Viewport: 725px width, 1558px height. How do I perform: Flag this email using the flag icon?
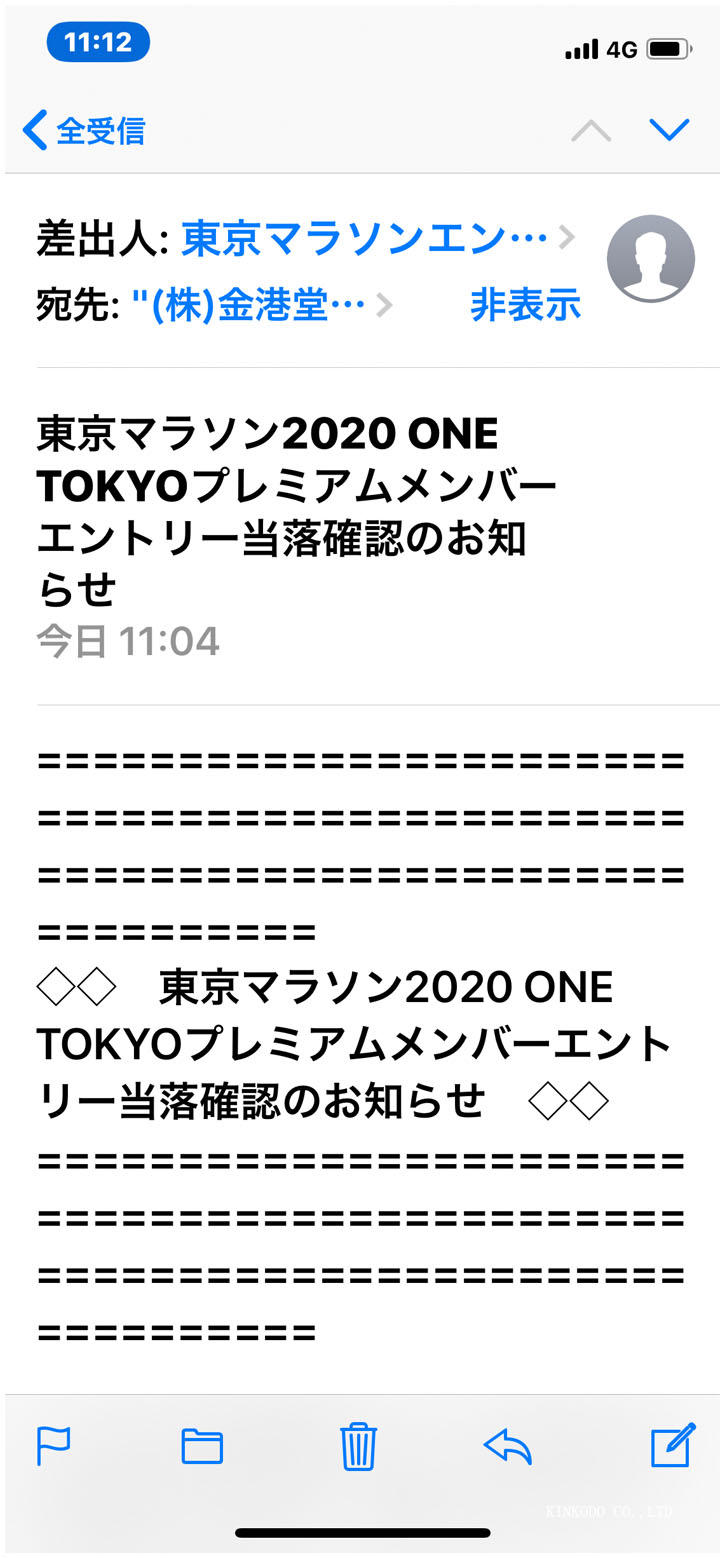(55, 1446)
